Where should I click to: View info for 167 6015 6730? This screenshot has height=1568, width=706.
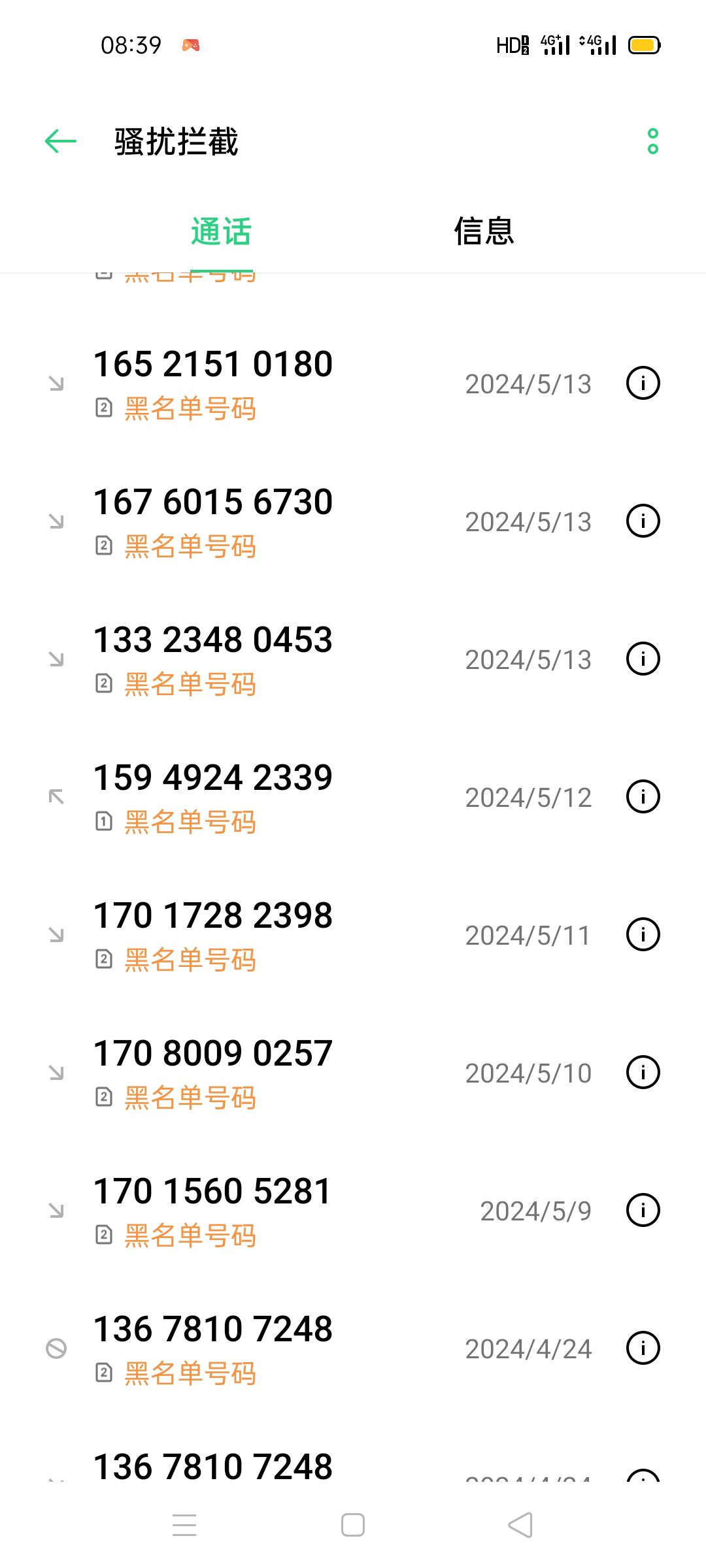click(x=643, y=521)
